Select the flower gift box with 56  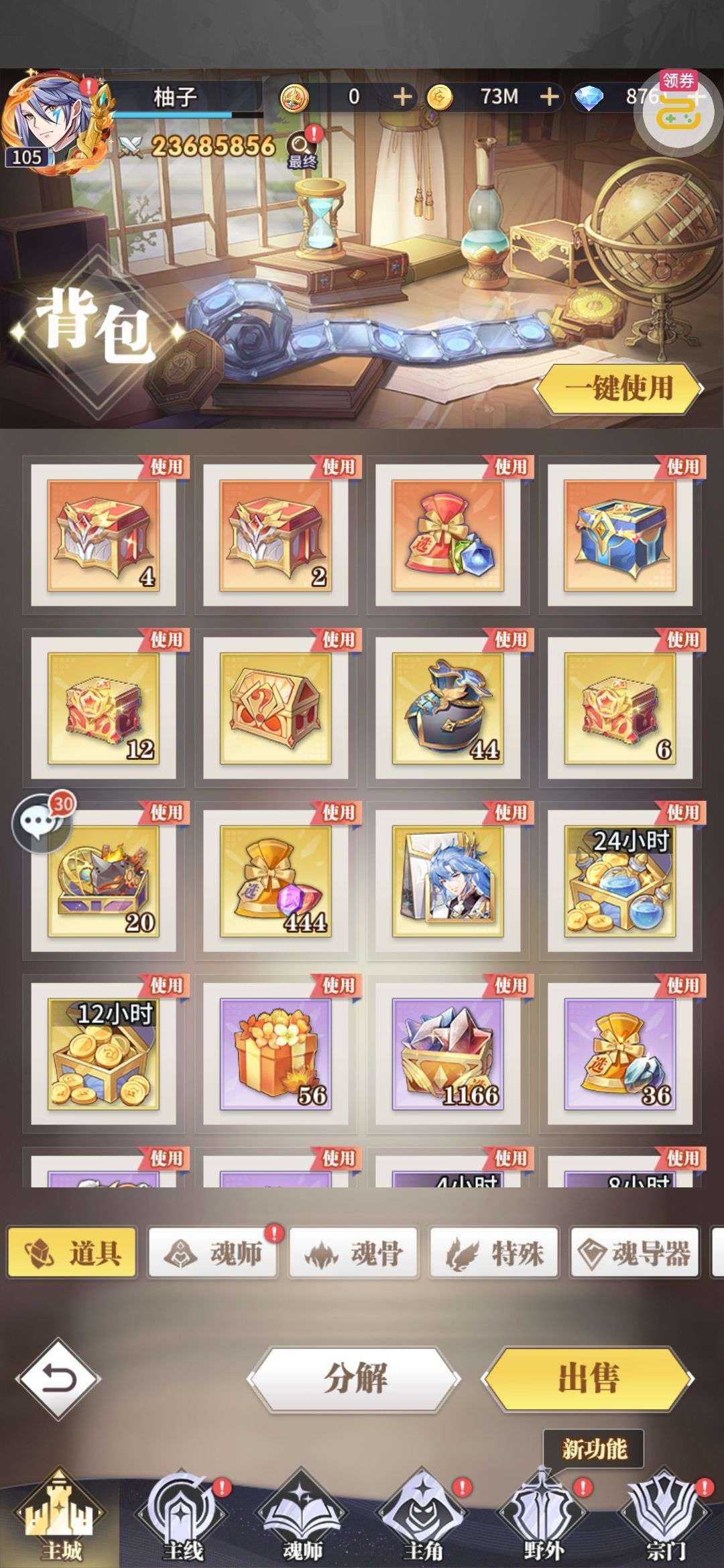point(276,1053)
